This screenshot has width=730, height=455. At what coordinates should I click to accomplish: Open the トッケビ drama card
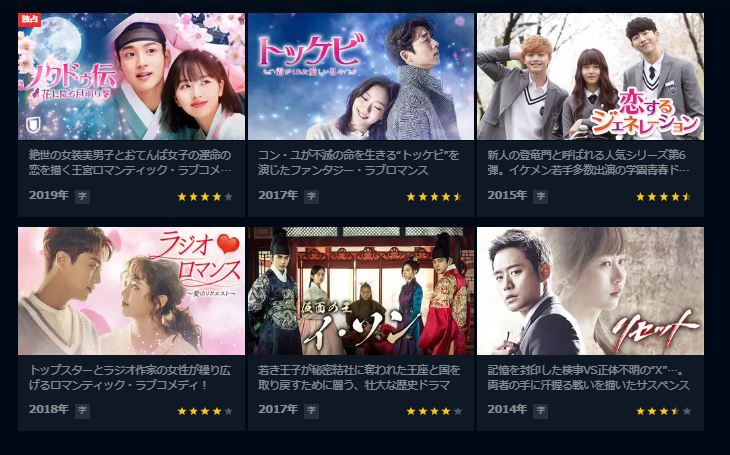click(360, 77)
